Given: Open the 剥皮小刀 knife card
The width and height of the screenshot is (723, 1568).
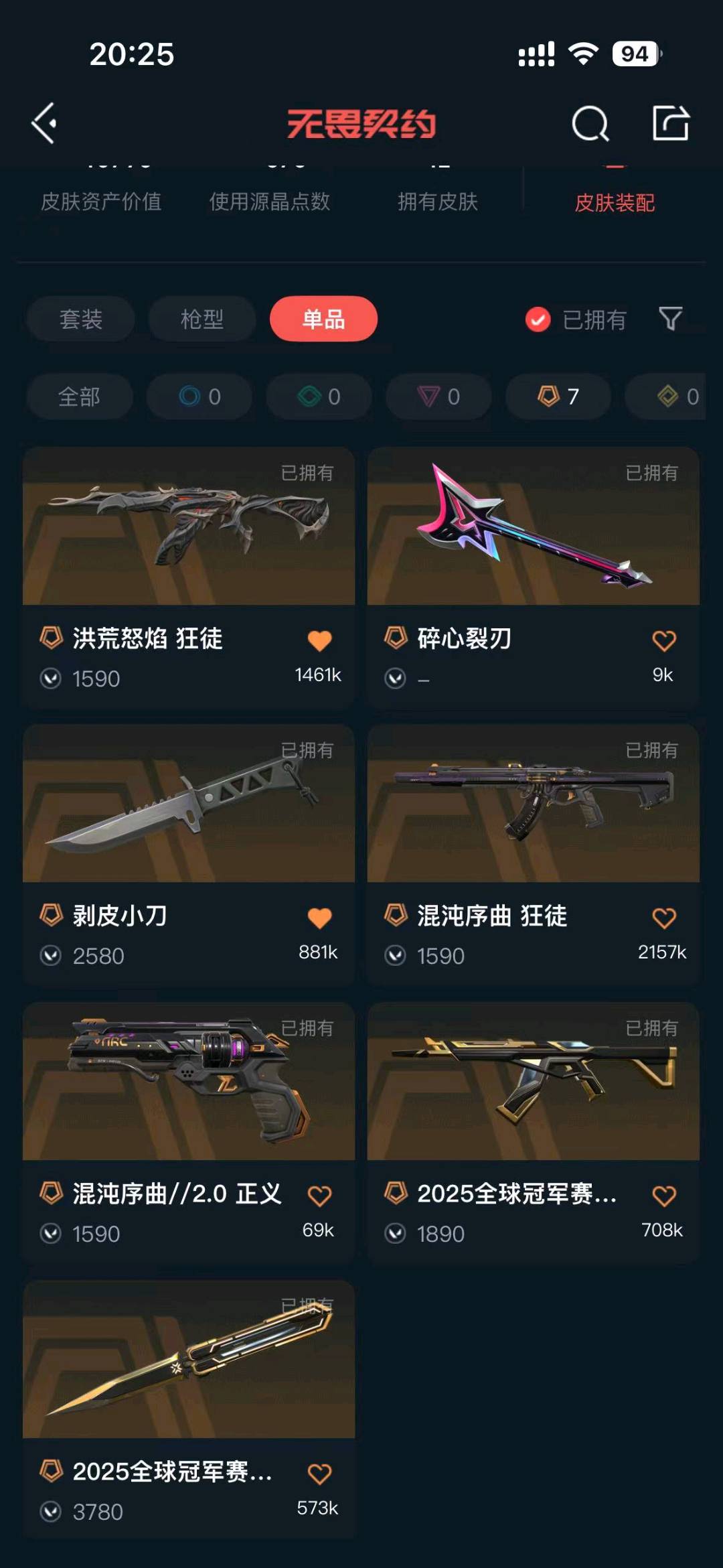Looking at the screenshot, I should click(189, 855).
